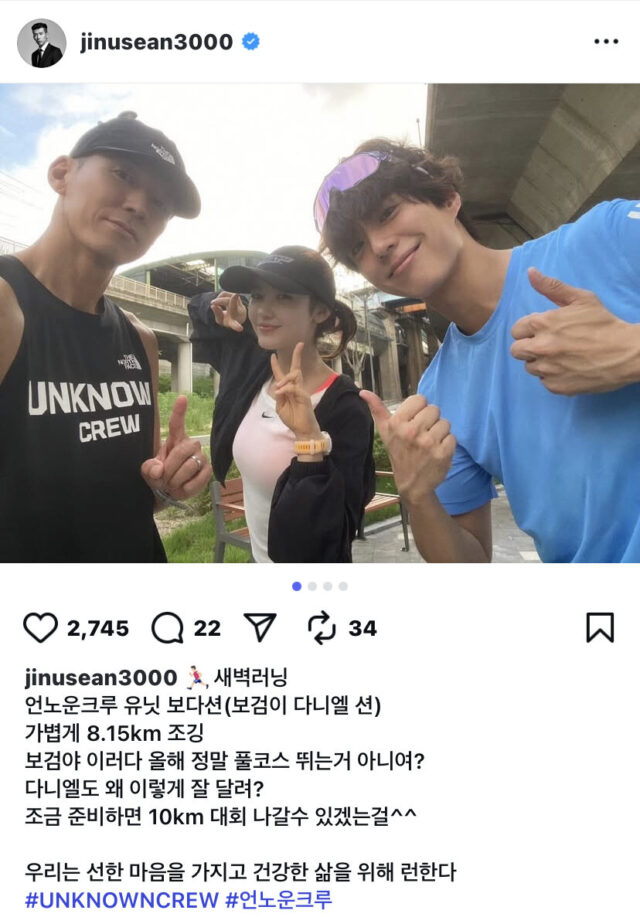640x917 pixels.
Task: Open the #UNKNOWNCREW hashtag
Action: [x=120, y=900]
